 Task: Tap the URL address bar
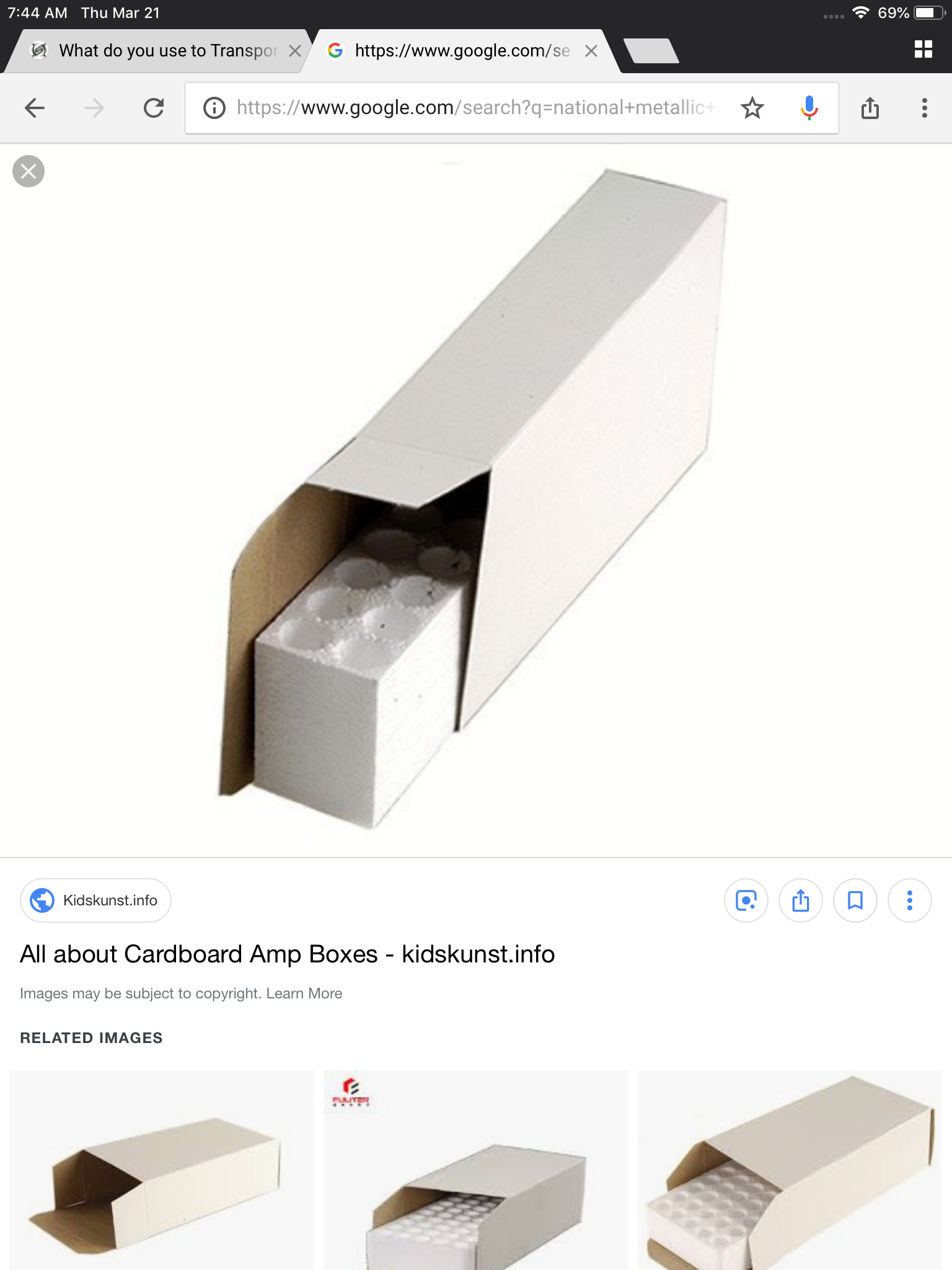(471, 108)
